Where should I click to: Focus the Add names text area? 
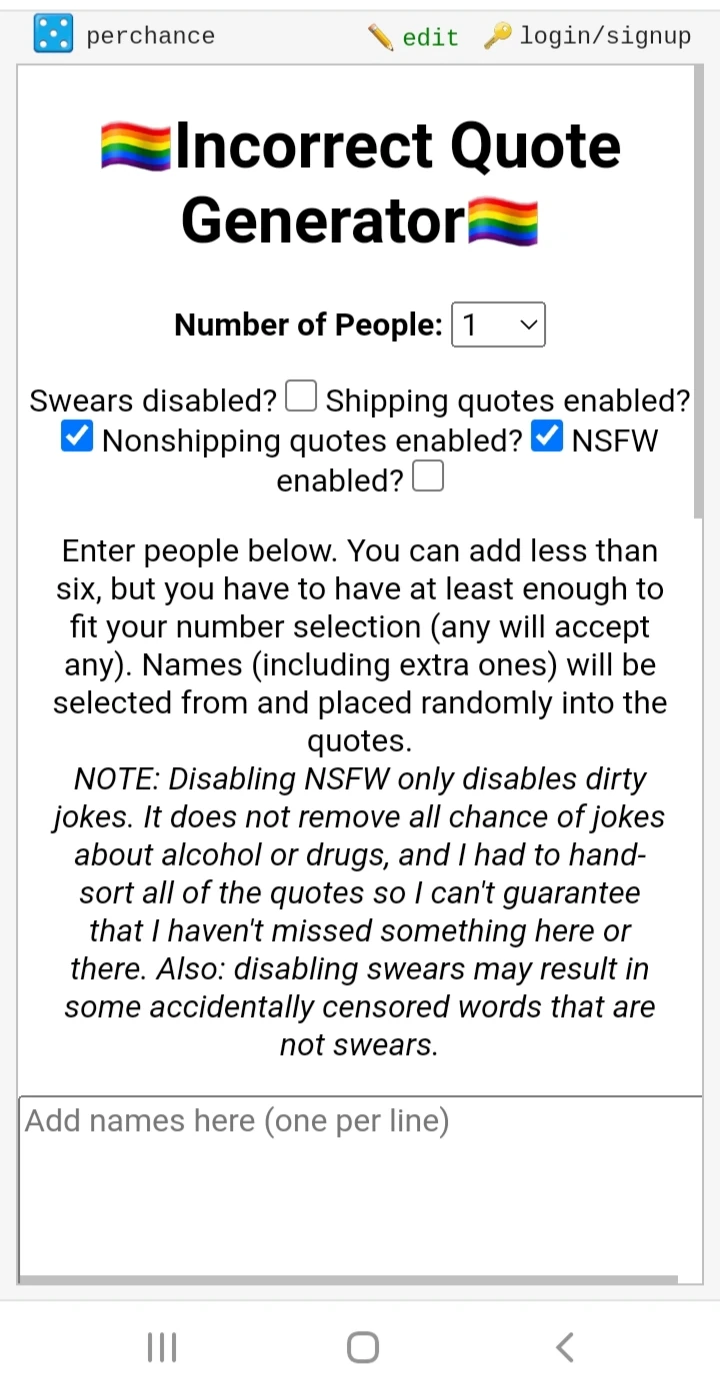click(360, 1187)
